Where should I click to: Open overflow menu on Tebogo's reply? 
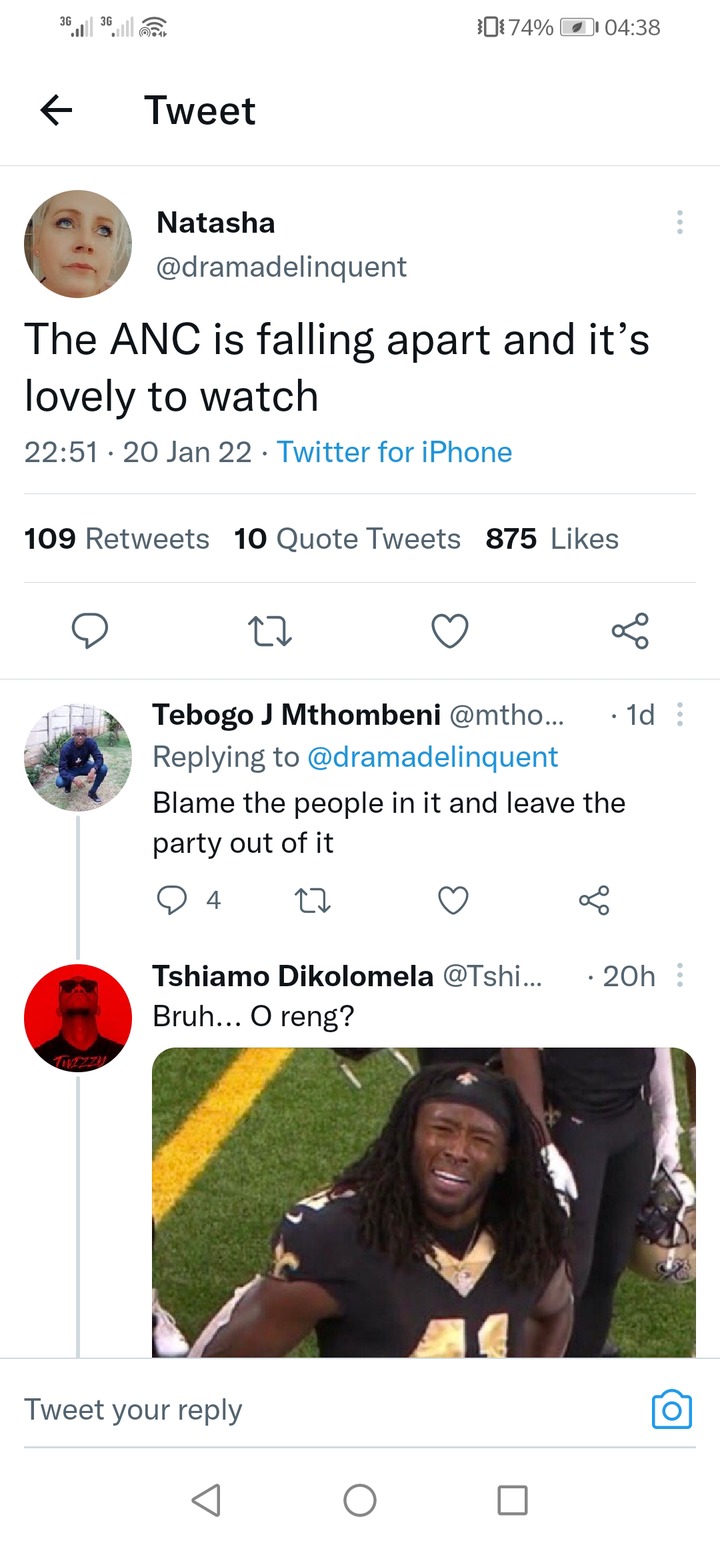[680, 714]
